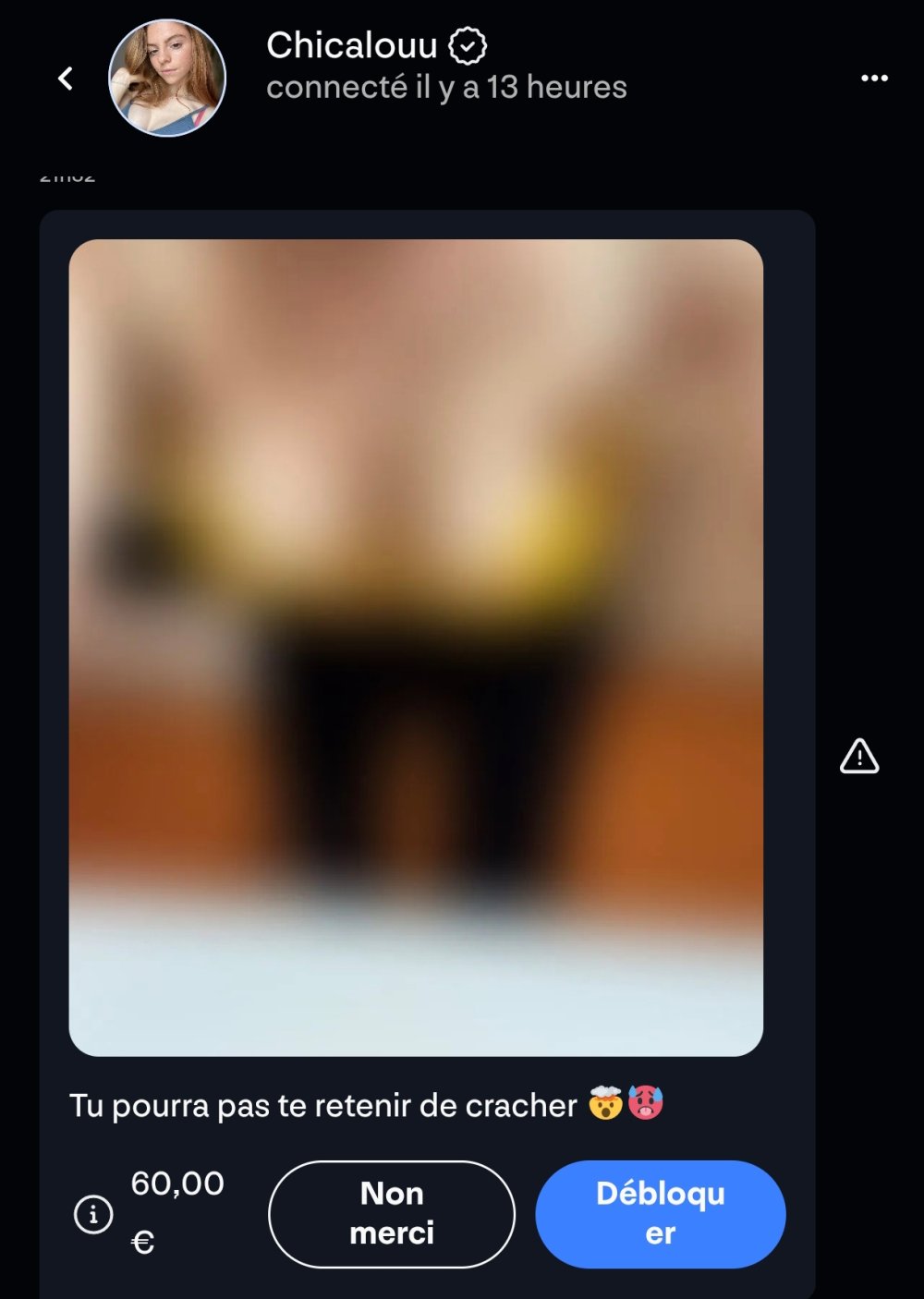Viewport: 924px width, 1299px height.
Task: Report this message via warning triangle
Action: (x=859, y=757)
